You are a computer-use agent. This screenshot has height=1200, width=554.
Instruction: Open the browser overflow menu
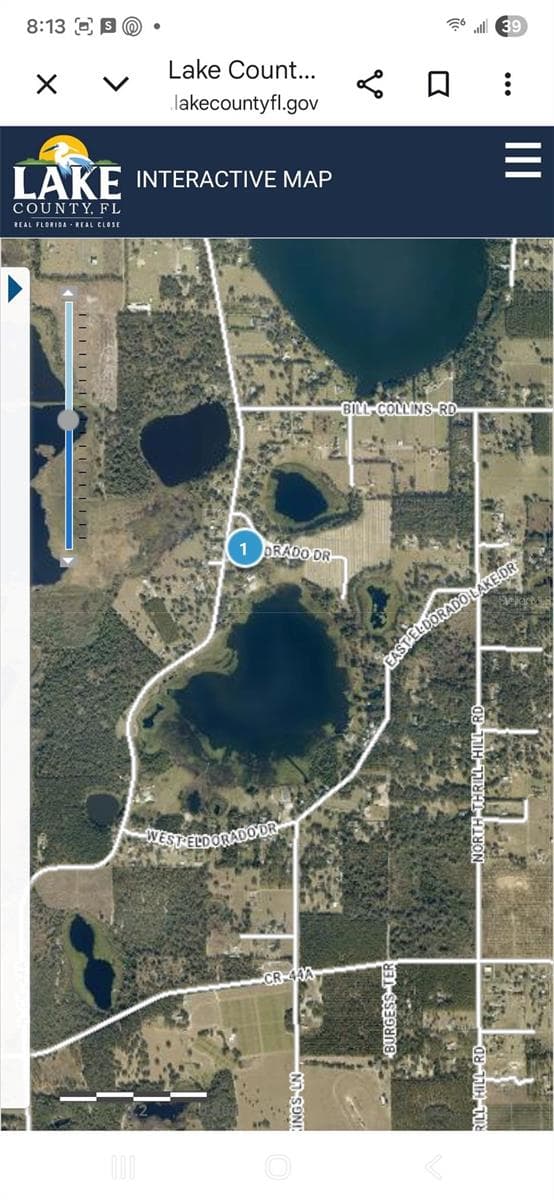508,84
